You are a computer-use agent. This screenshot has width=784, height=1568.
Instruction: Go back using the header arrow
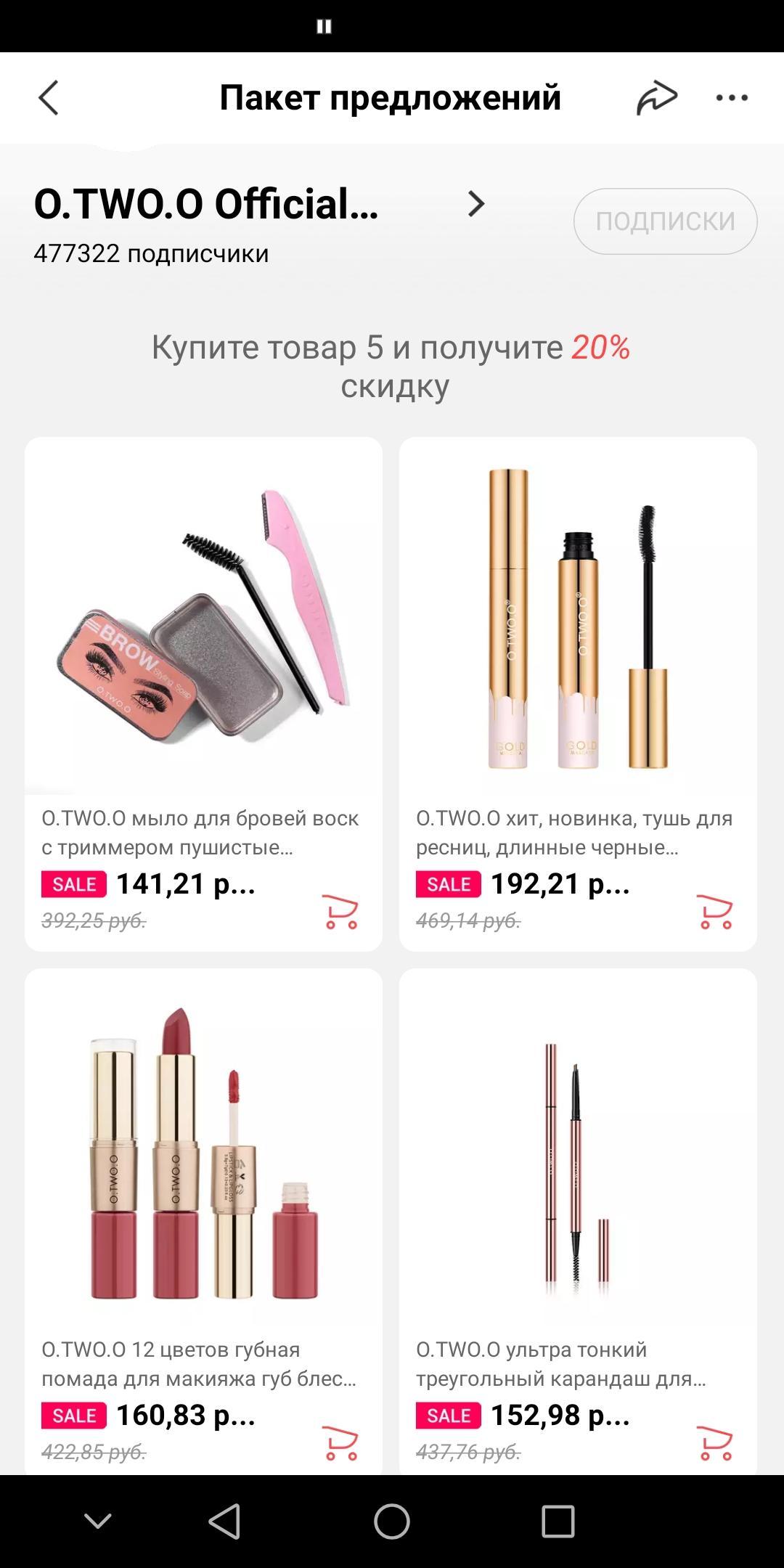[48, 98]
